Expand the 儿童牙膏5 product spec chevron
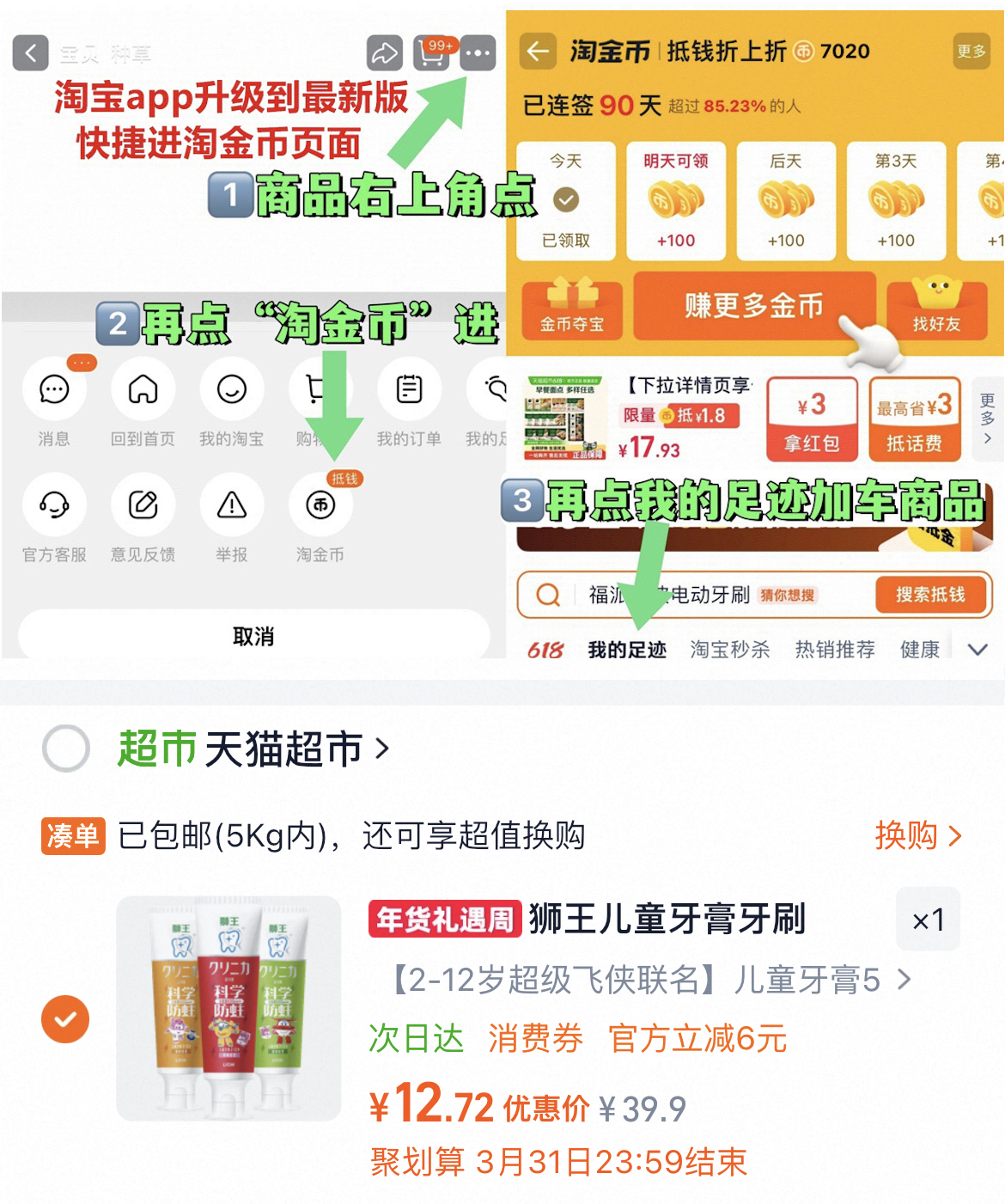 (x=904, y=980)
